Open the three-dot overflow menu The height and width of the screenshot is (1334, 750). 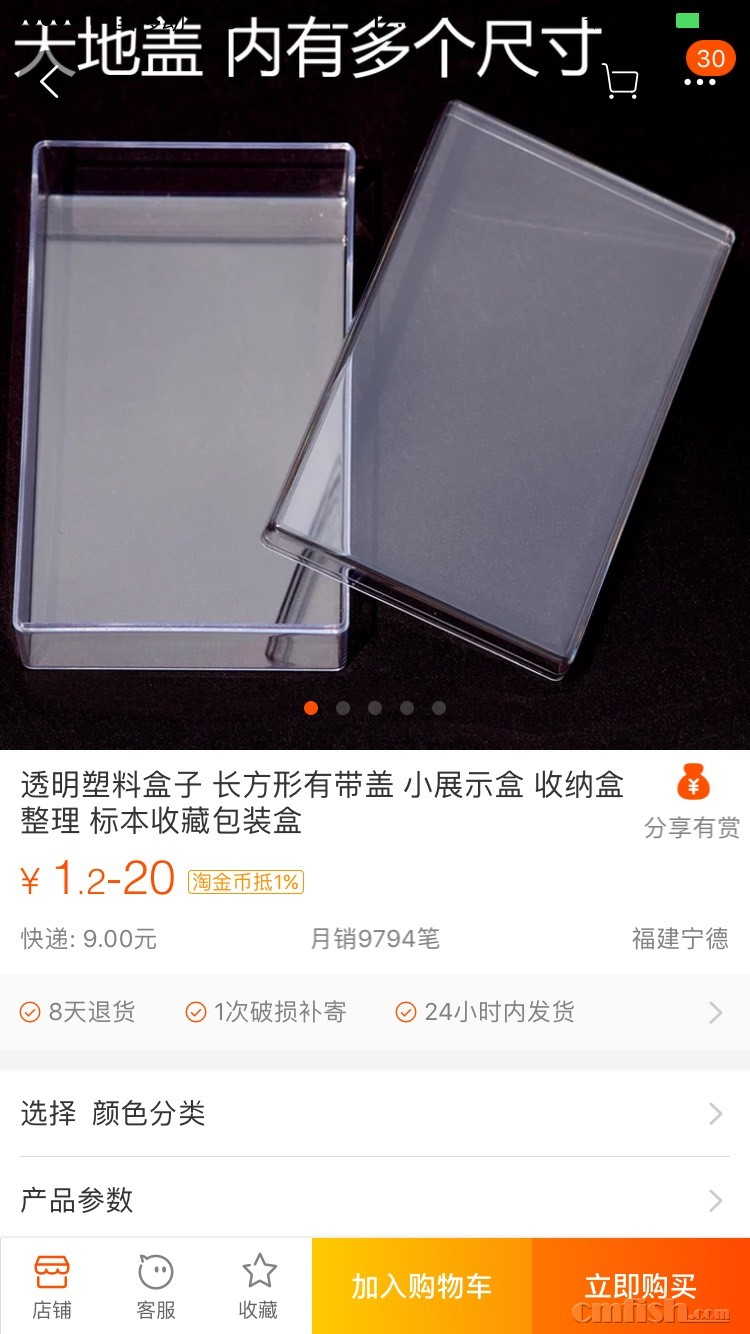click(699, 81)
